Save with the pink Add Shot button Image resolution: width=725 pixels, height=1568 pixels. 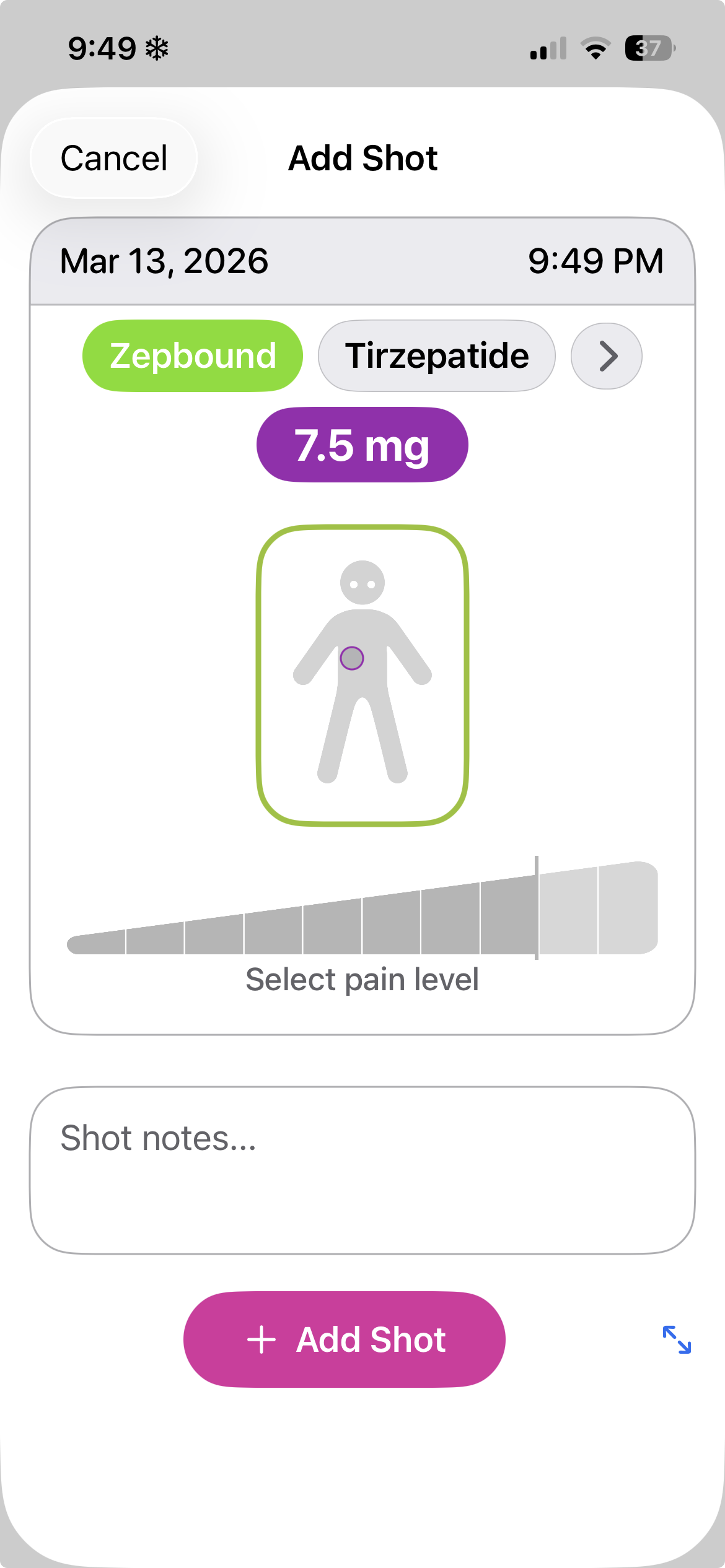point(345,1339)
